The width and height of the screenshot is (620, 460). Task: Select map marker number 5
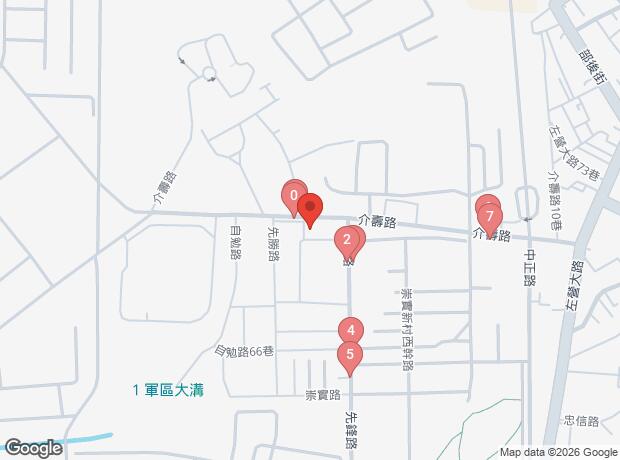pyautogui.click(x=349, y=354)
